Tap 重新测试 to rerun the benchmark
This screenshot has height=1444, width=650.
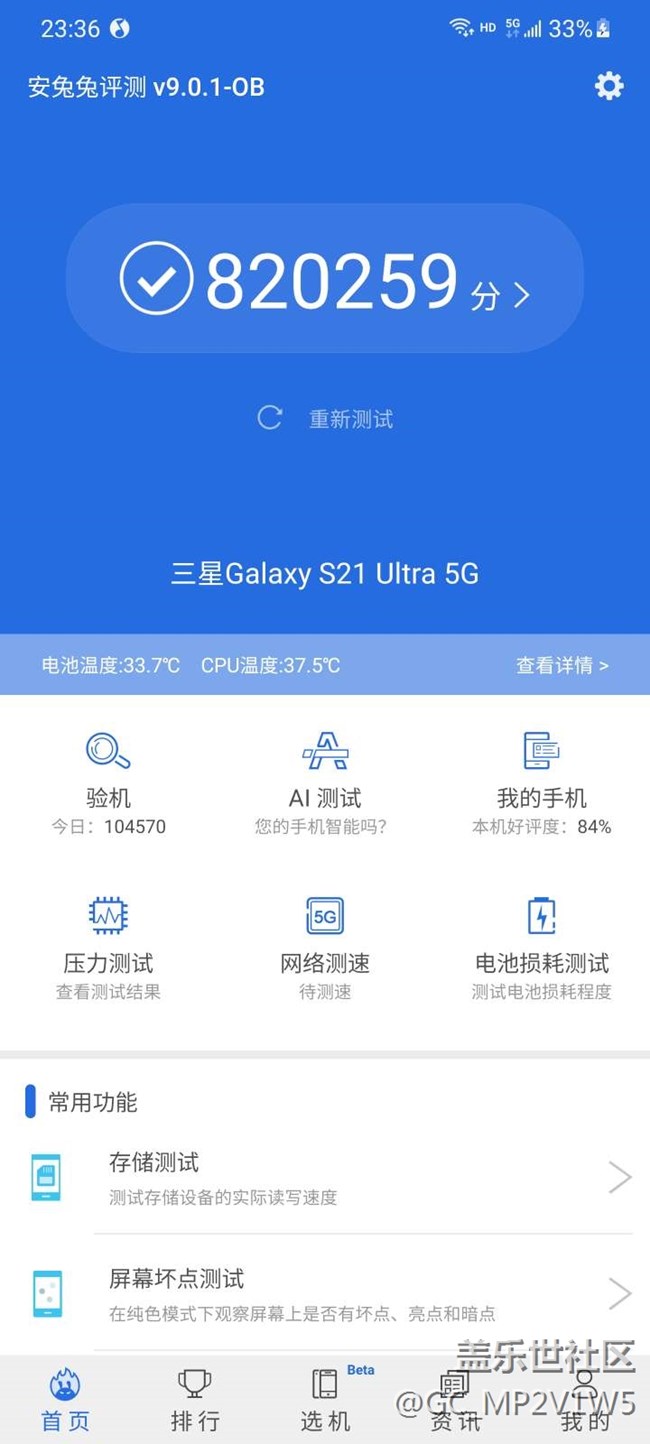coord(325,418)
